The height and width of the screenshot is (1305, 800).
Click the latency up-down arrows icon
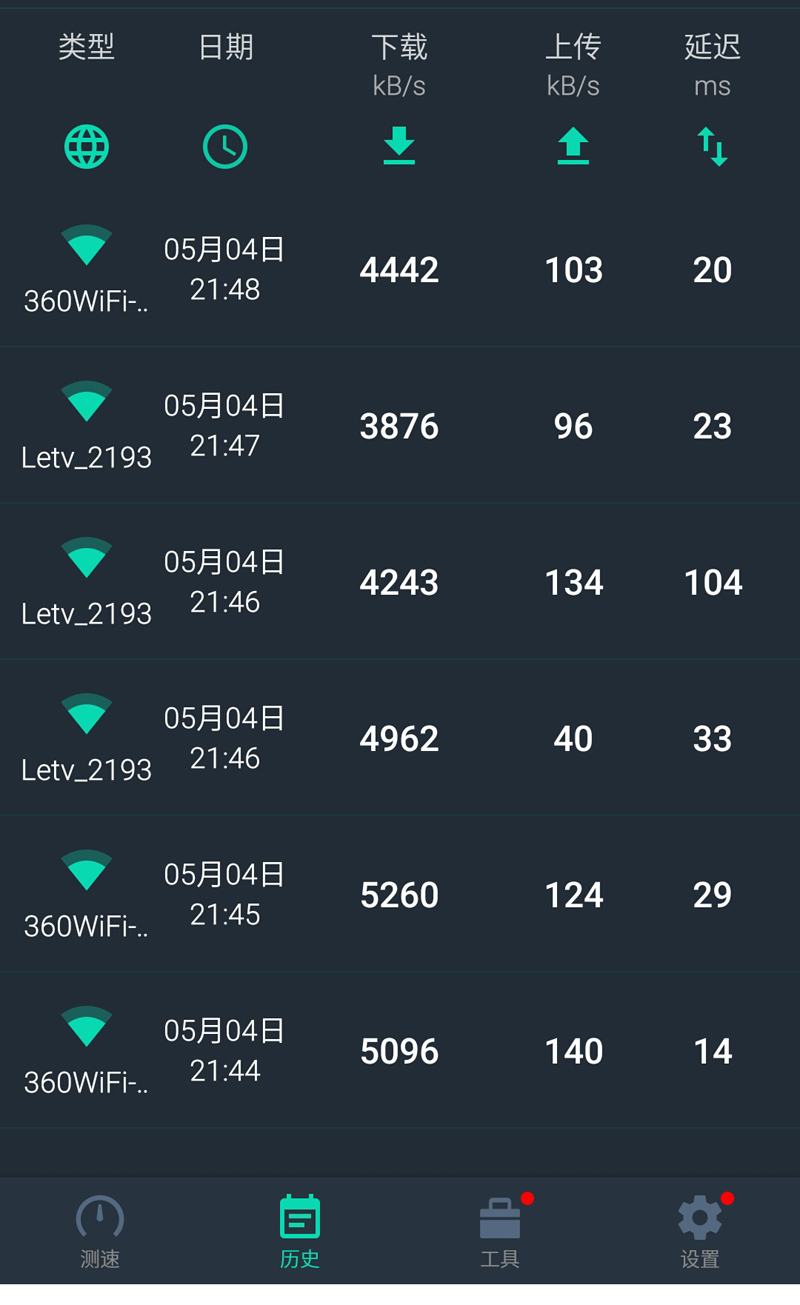[712, 146]
